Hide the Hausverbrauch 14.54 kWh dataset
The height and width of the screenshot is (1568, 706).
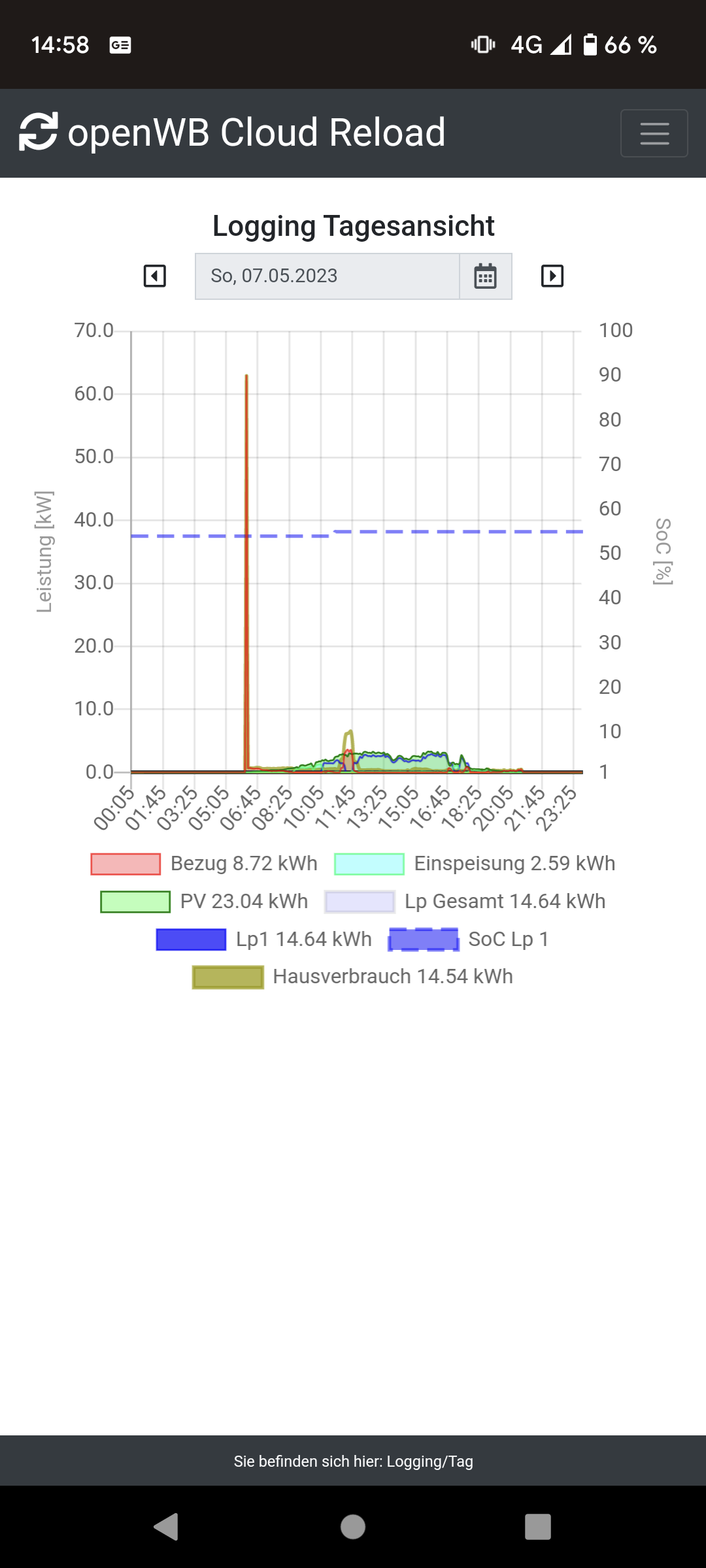click(x=352, y=977)
